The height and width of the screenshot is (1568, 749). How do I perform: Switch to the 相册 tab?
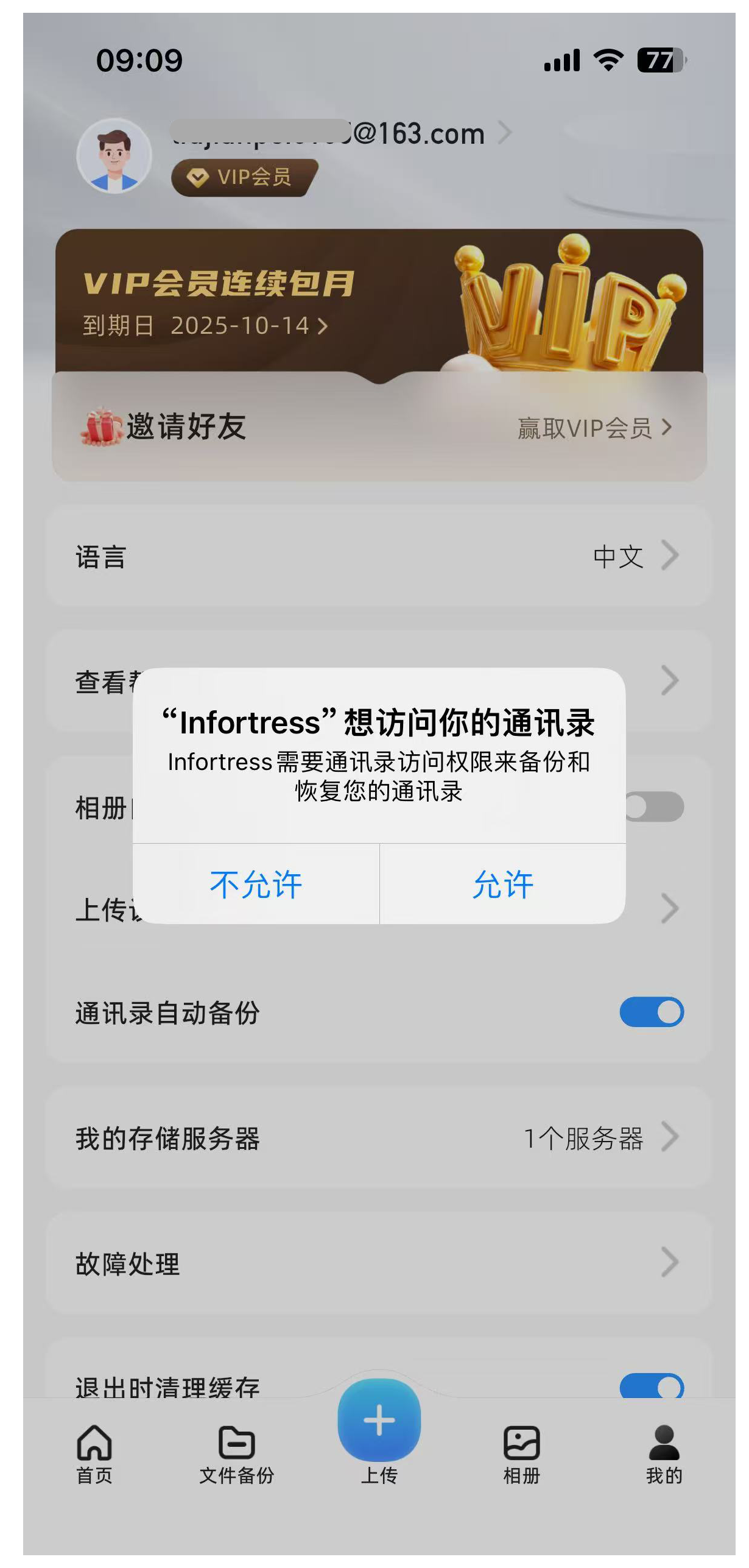(x=521, y=1453)
